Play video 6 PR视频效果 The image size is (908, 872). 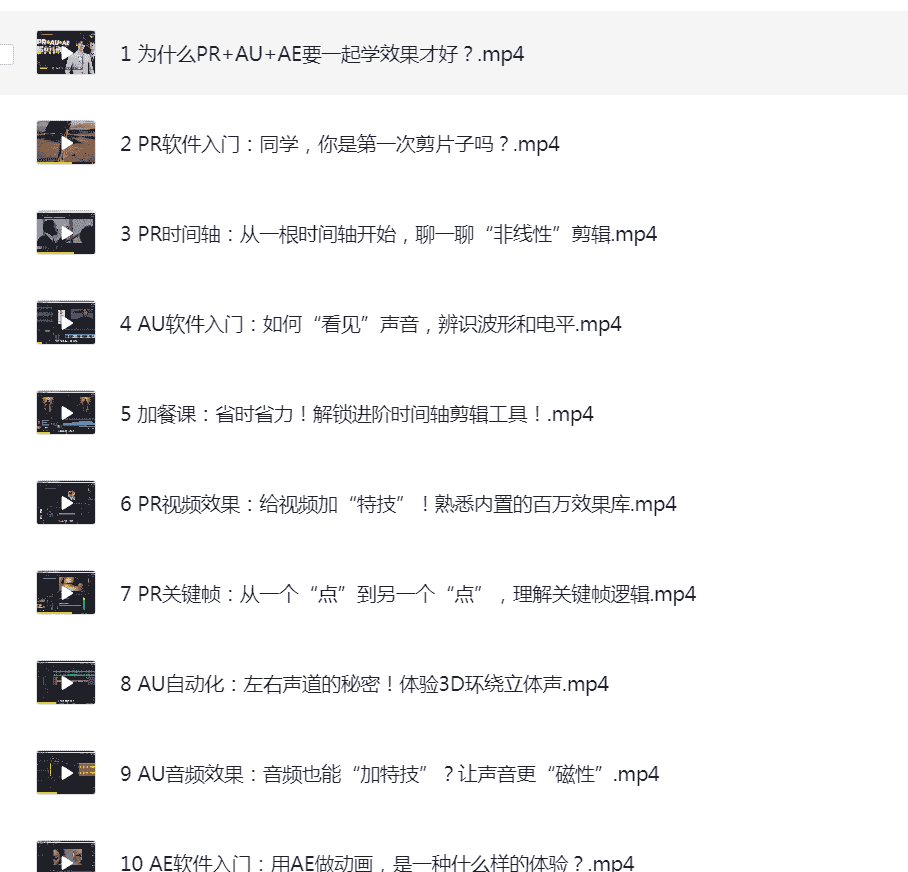tap(66, 503)
